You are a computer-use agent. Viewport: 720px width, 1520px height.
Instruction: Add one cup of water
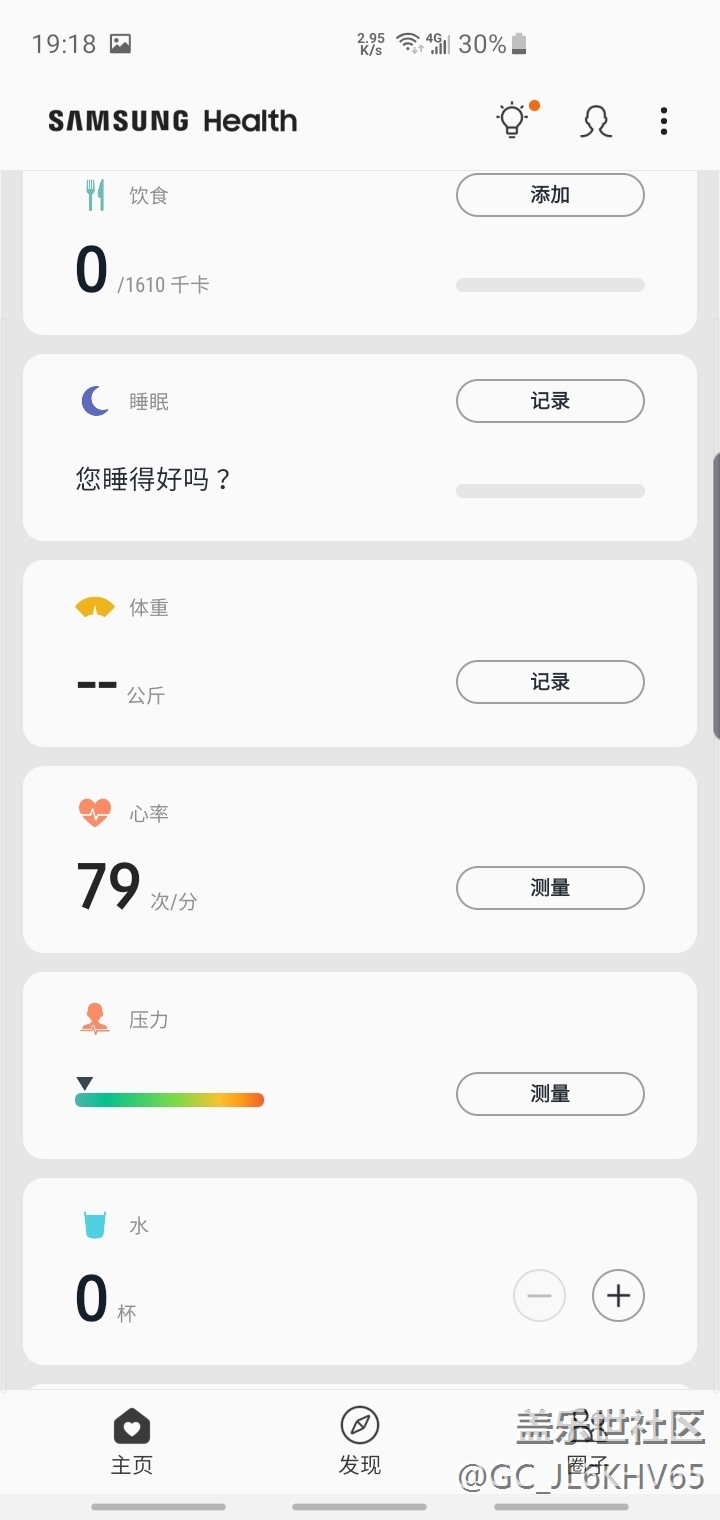tap(618, 1296)
